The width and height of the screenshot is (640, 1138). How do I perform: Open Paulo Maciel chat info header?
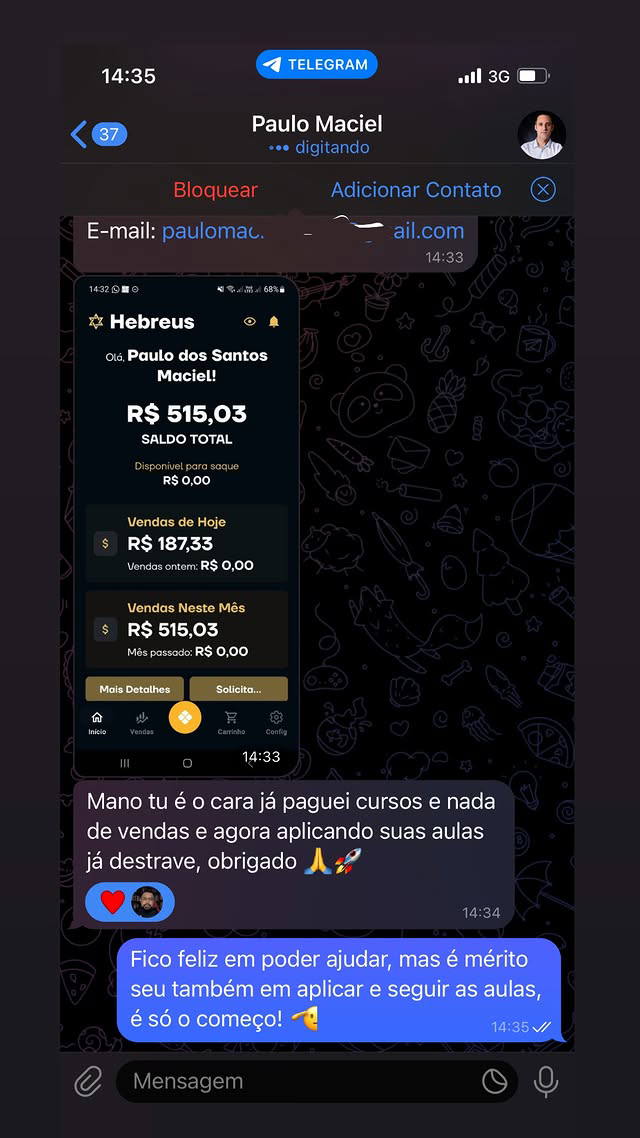(317, 134)
